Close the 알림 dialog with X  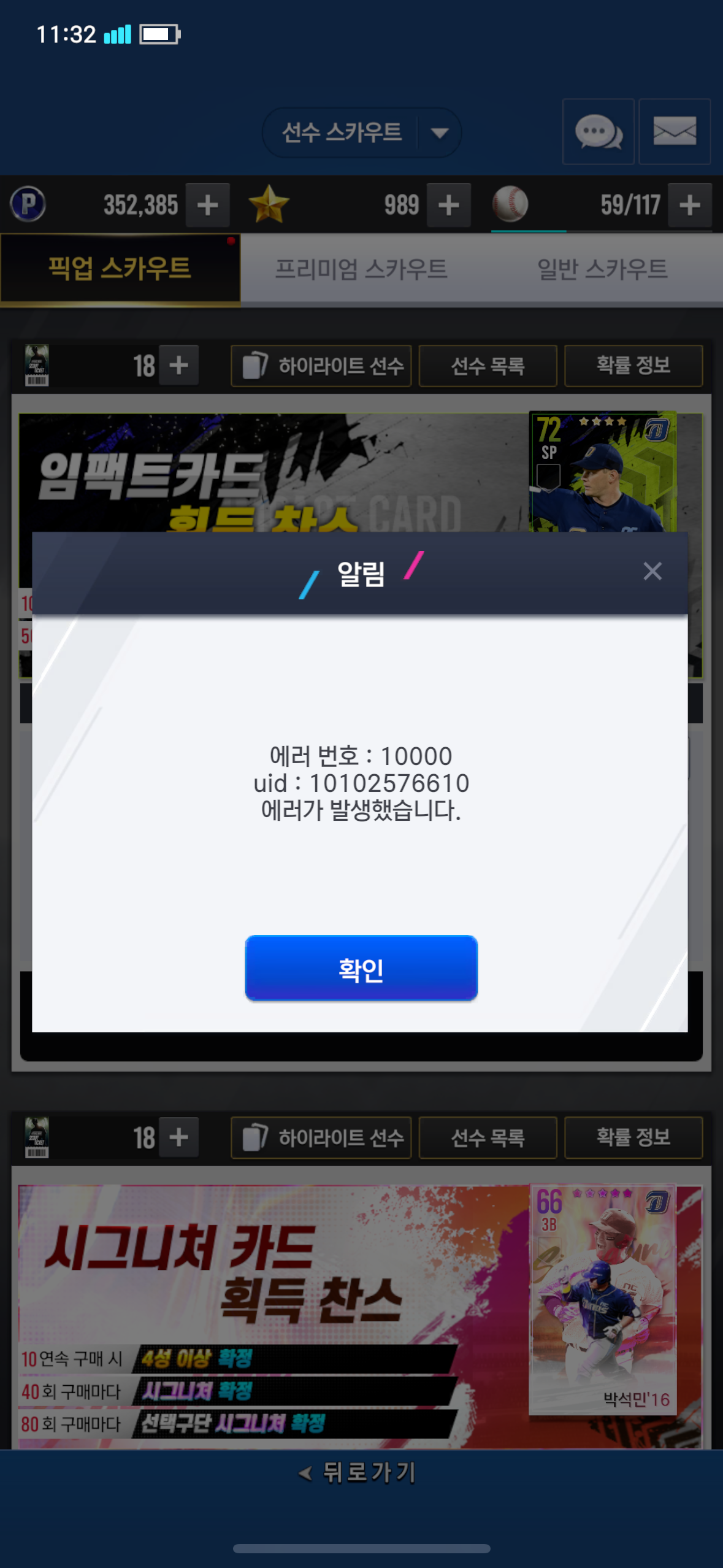click(652, 571)
